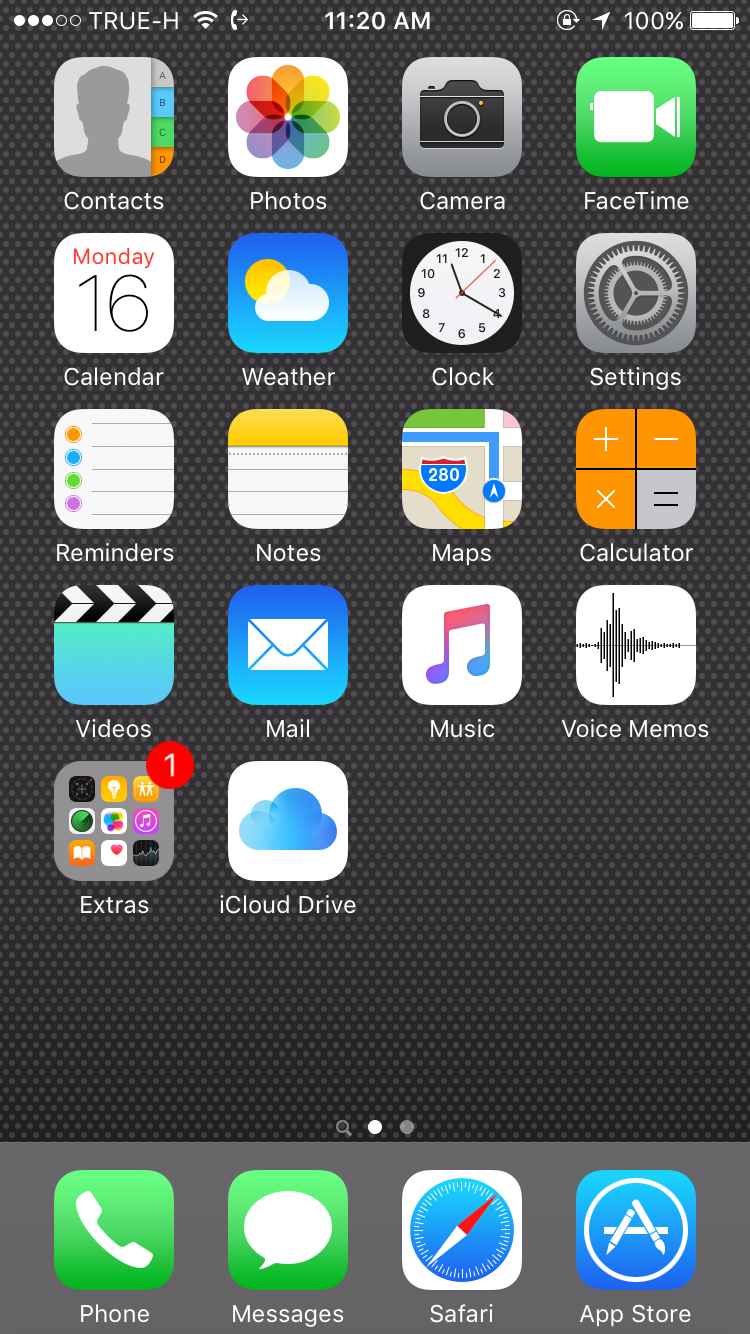
Task: Launch the Calculator app
Action: [x=636, y=469]
